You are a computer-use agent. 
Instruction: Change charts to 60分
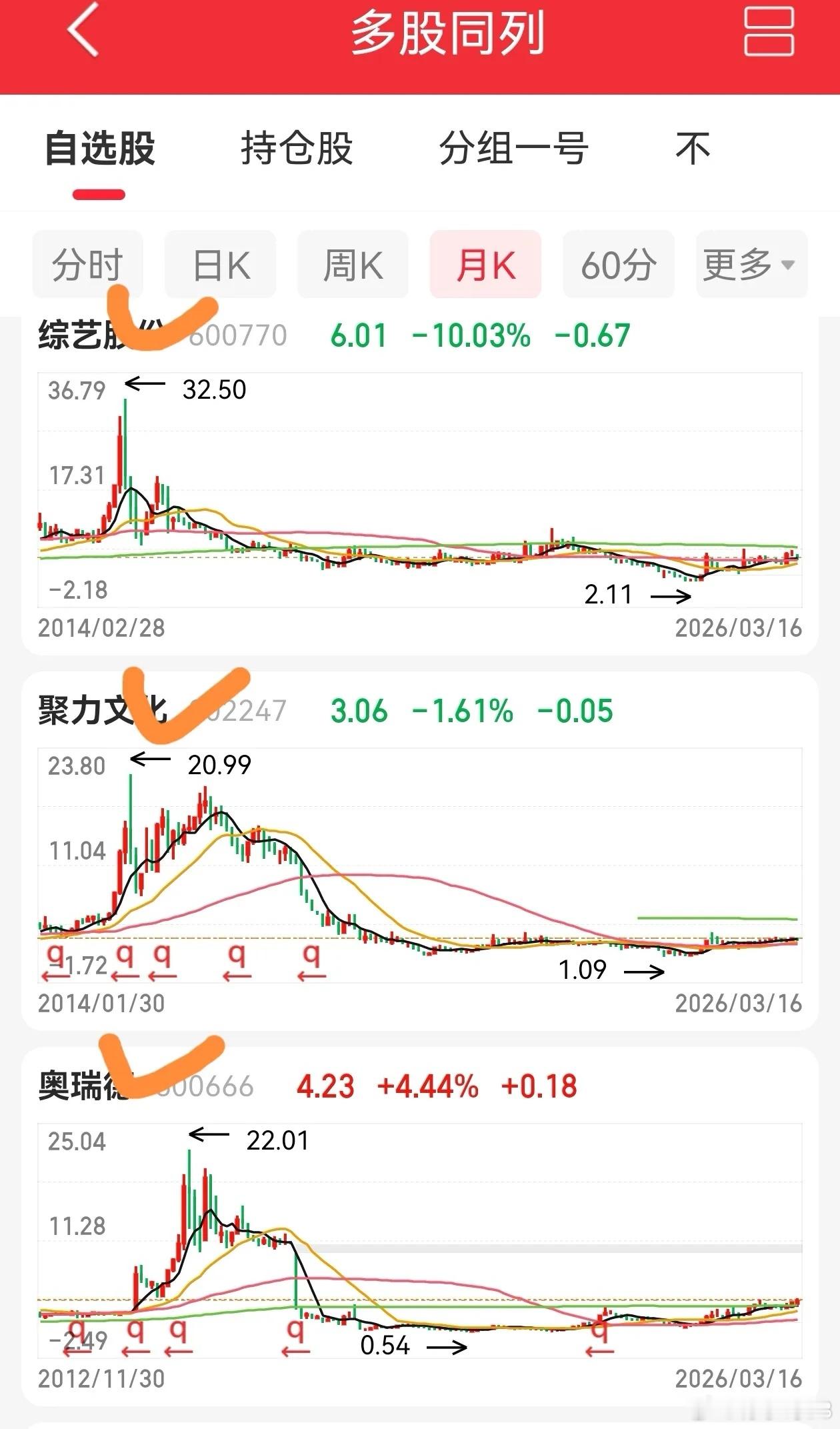(618, 265)
